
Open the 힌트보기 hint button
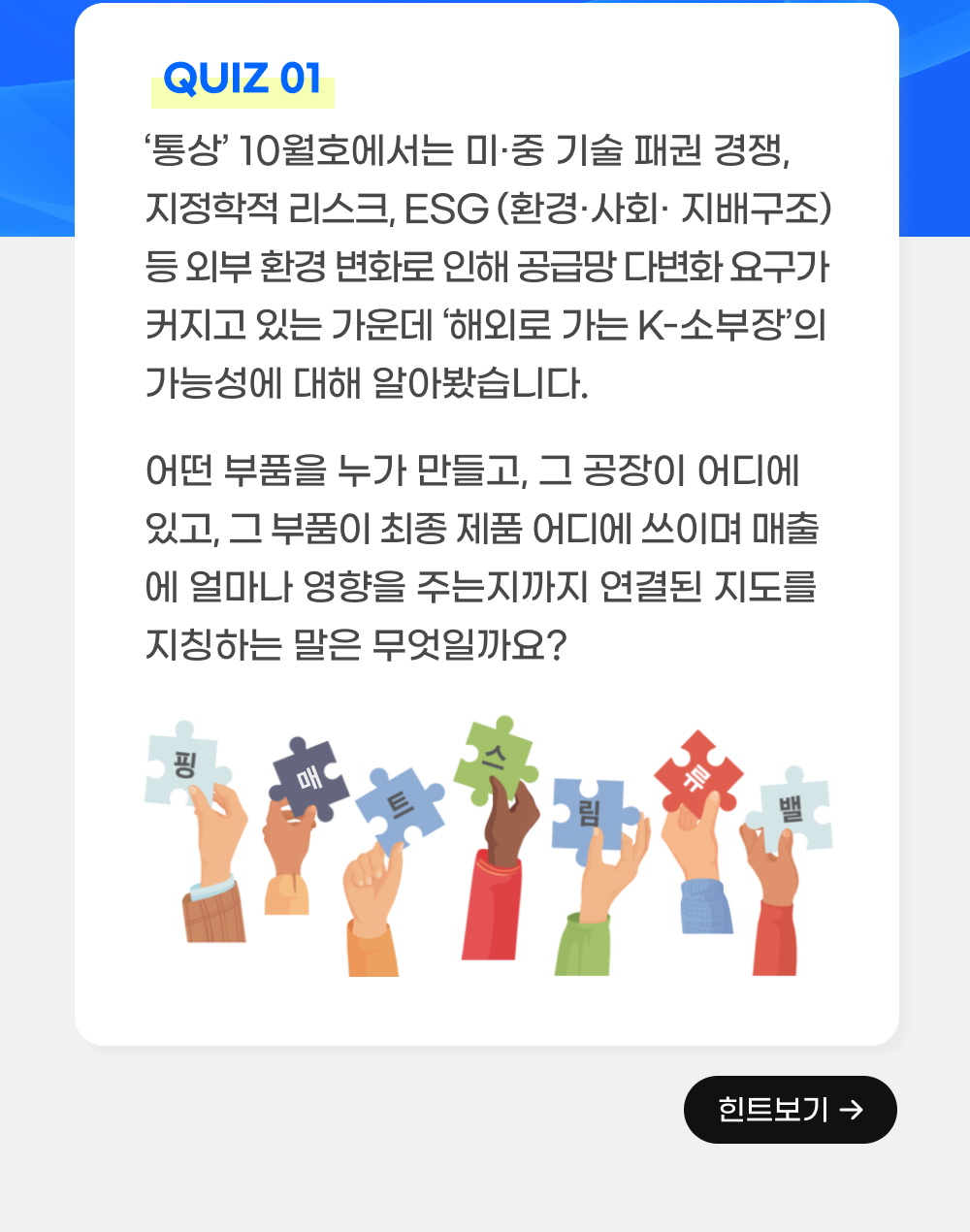coord(790,1110)
